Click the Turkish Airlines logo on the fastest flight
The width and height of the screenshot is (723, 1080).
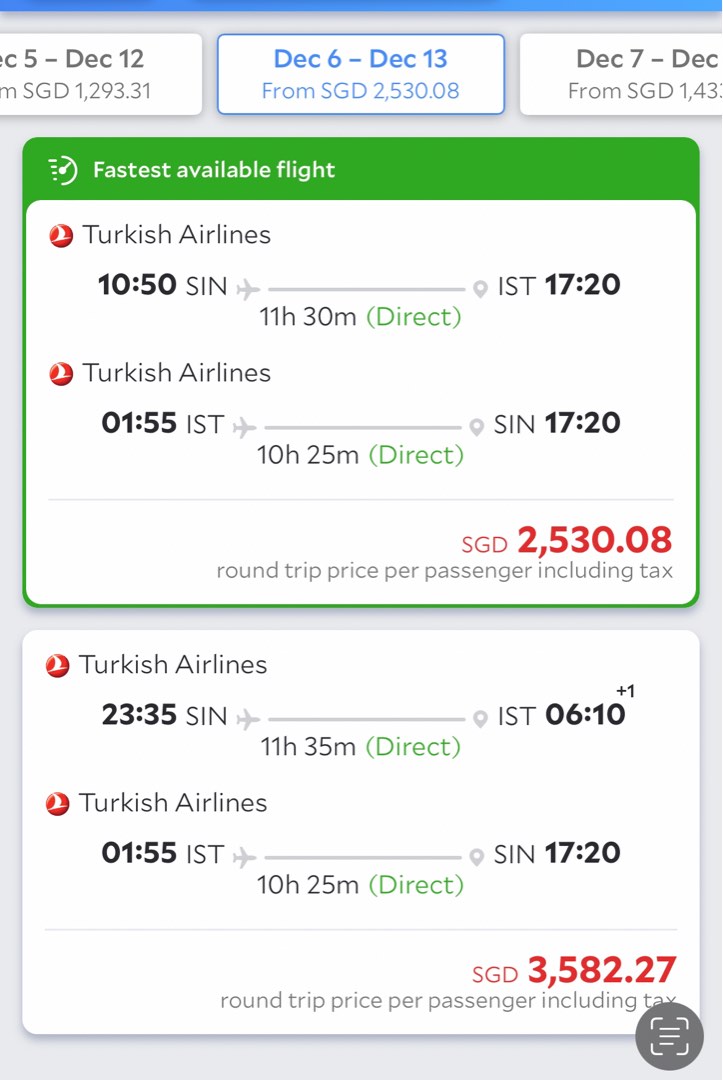[60, 234]
